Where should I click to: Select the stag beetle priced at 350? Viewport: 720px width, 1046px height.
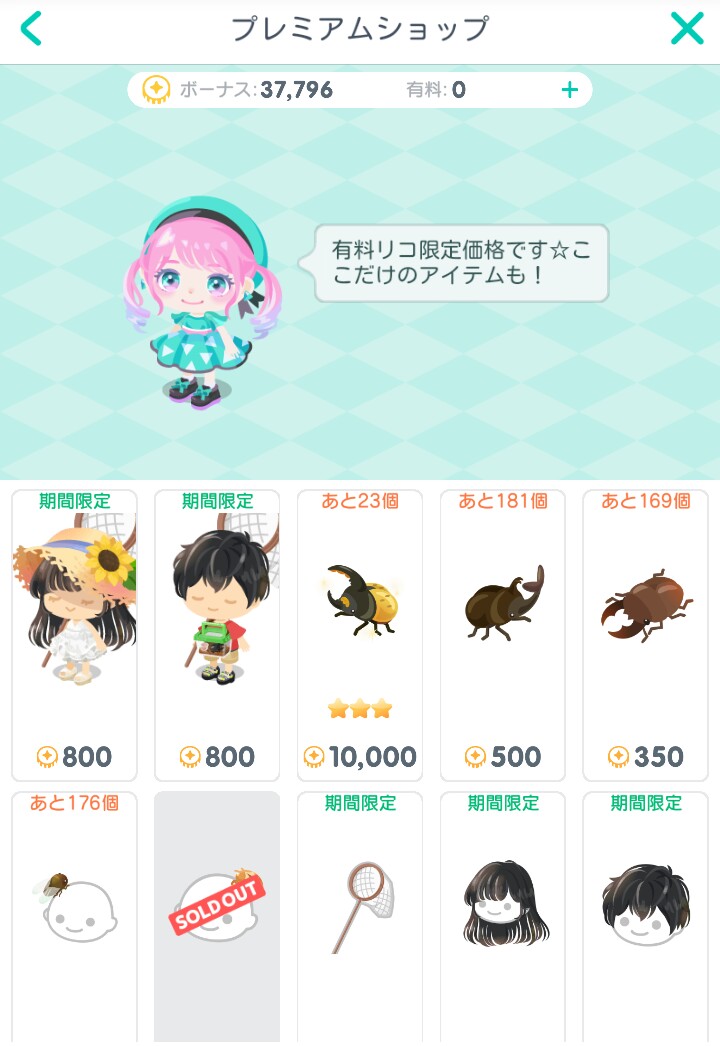pyautogui.click(x=646, y=634)
